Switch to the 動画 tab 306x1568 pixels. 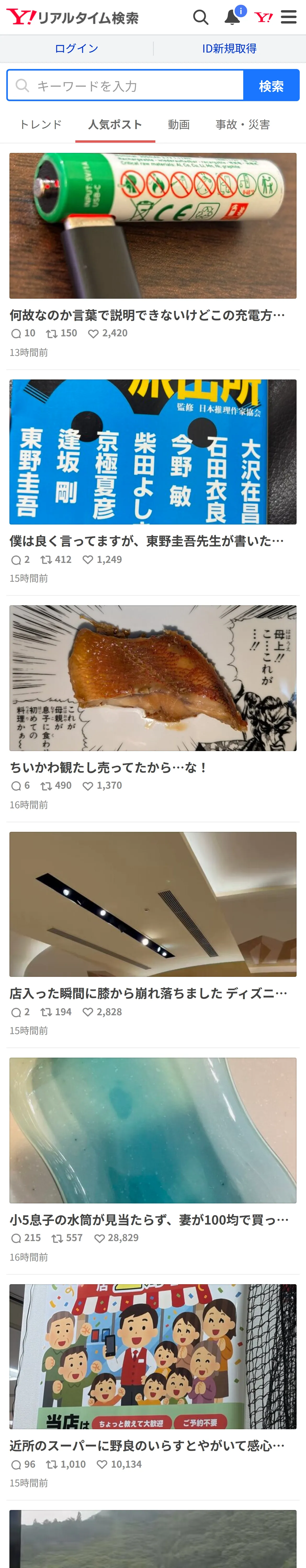click(179, 124)
